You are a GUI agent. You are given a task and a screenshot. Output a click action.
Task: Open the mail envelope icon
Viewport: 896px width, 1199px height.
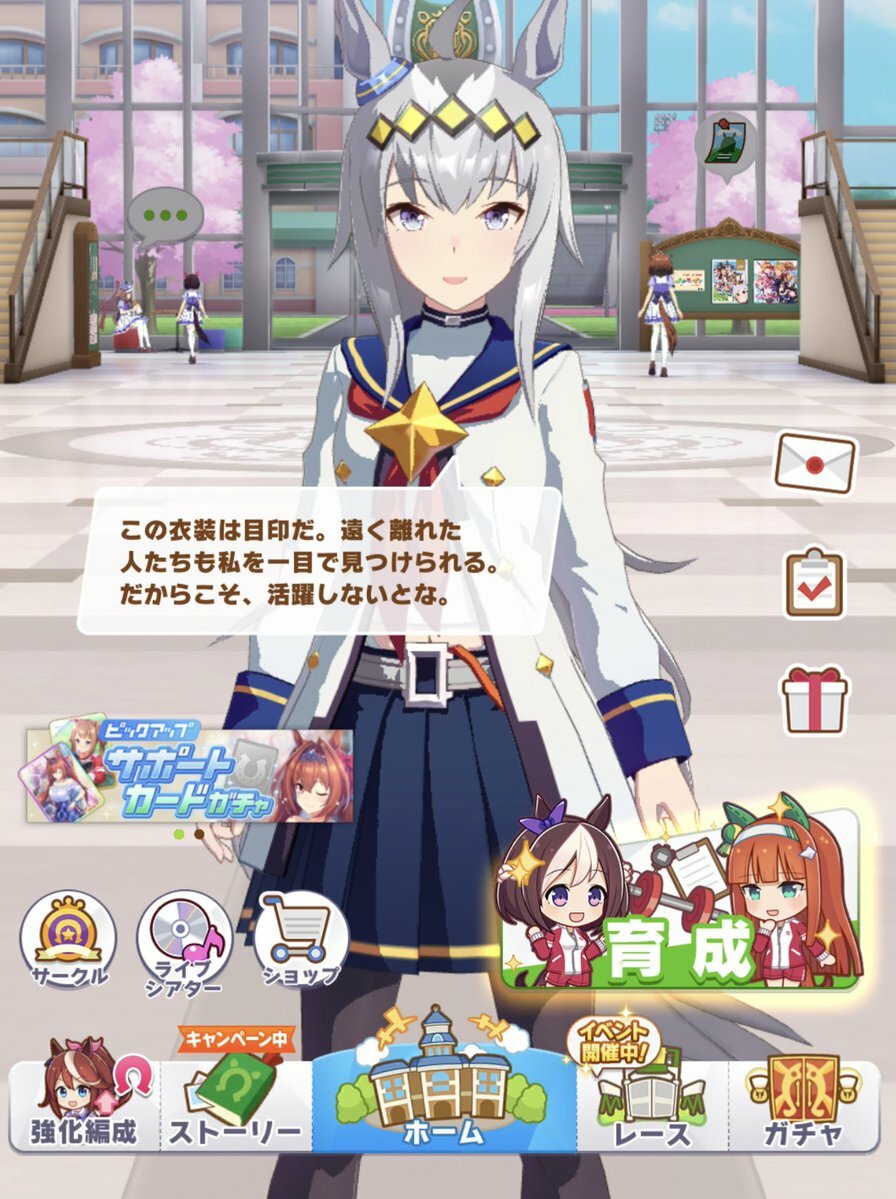click(815, 462)
